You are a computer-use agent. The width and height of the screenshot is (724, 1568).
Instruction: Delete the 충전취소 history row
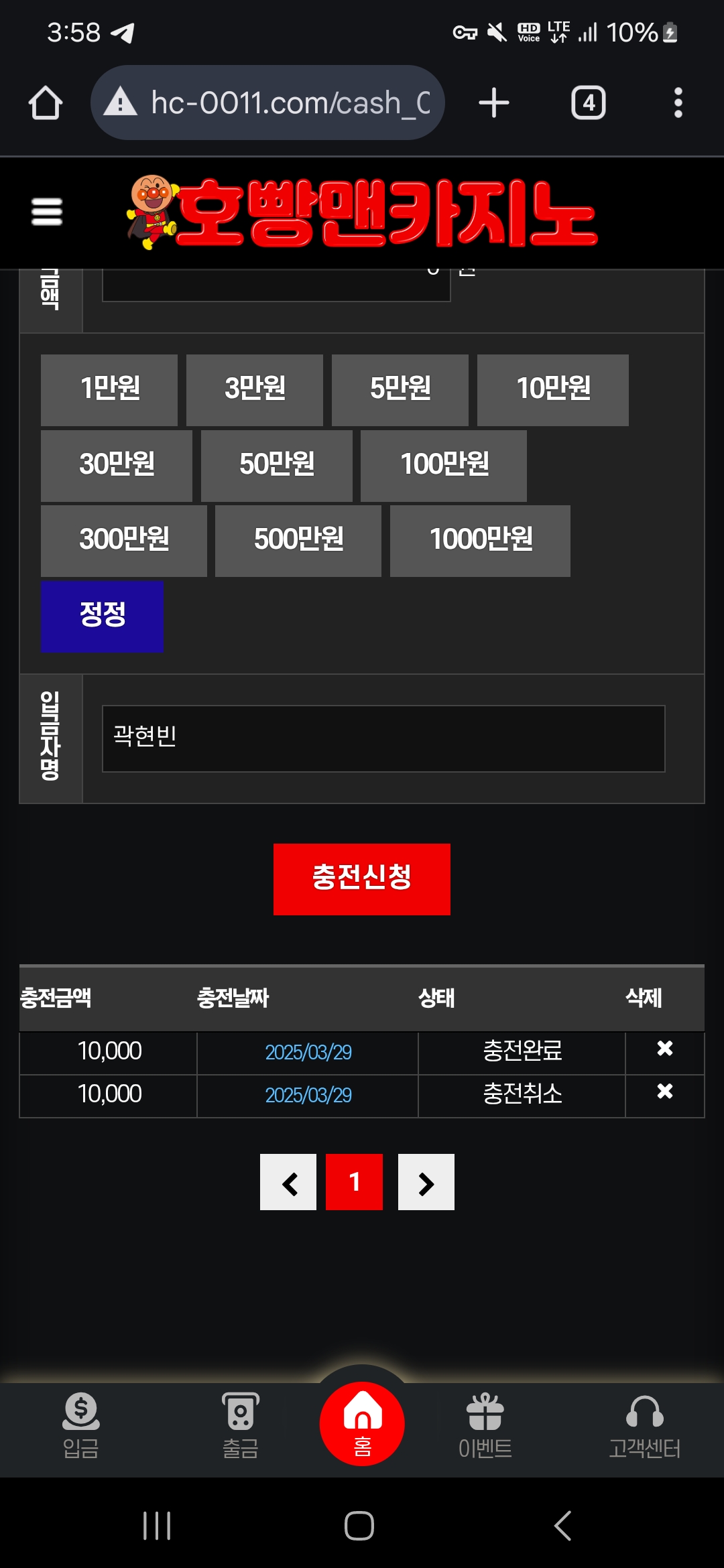pyautogui.click(x=664, y=1092)
